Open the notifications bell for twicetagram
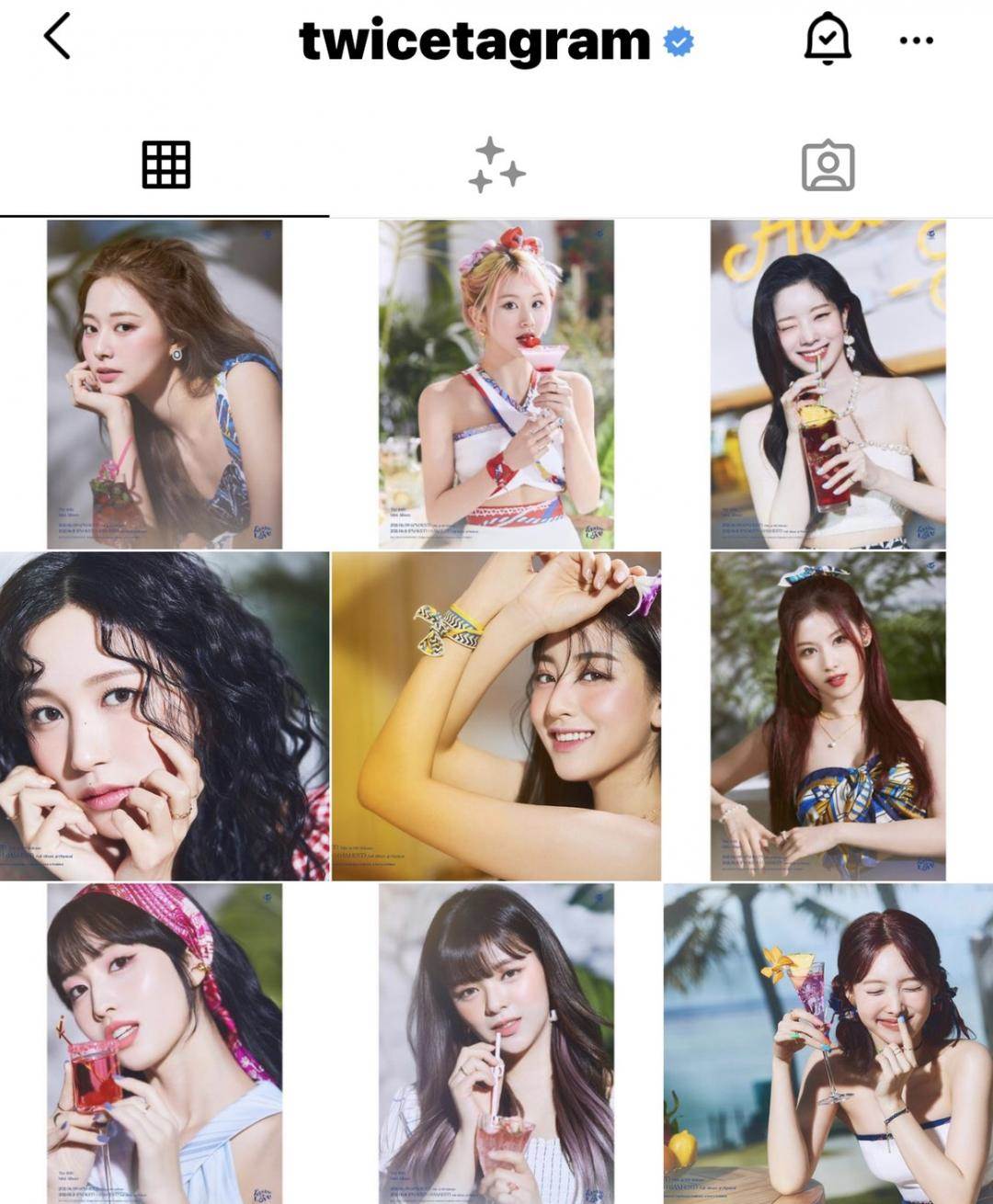 tap(827, 40)
